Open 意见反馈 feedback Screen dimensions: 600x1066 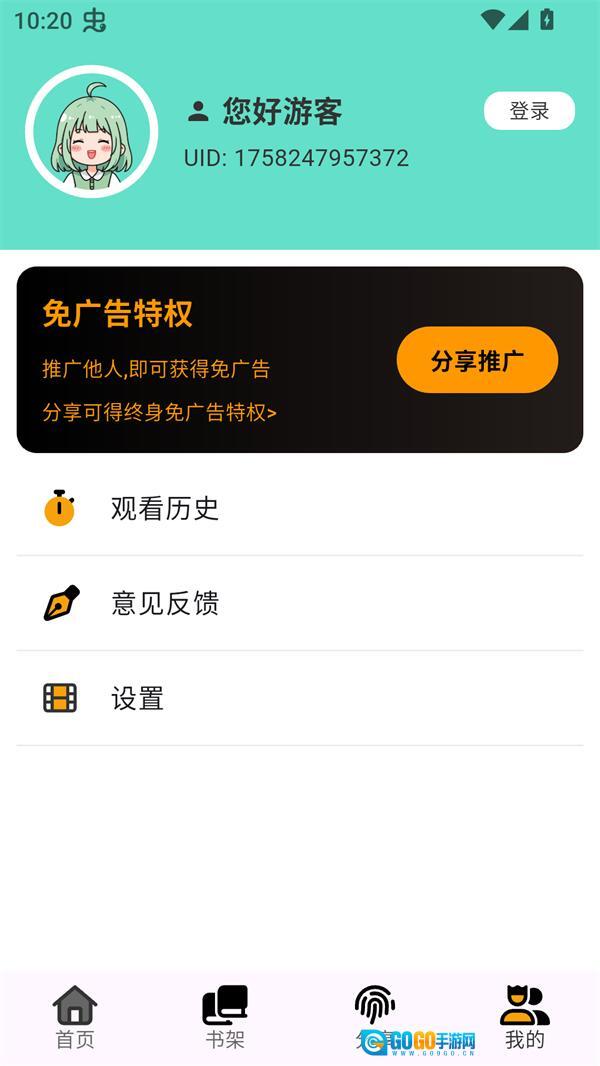pos(165,603)
